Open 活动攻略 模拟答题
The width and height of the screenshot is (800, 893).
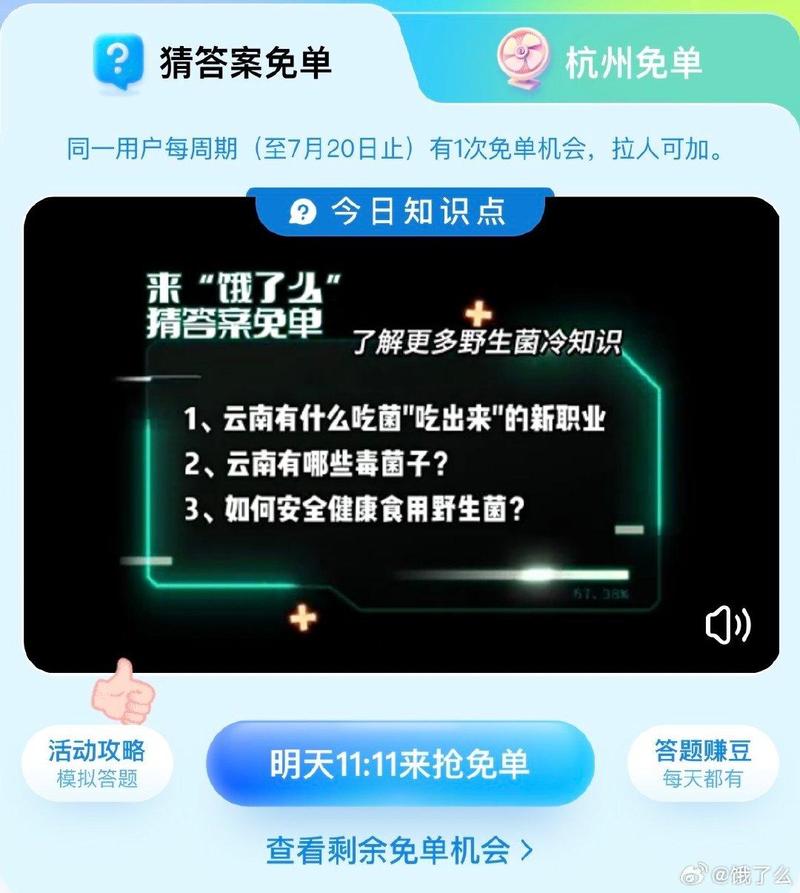click(97, 763)
